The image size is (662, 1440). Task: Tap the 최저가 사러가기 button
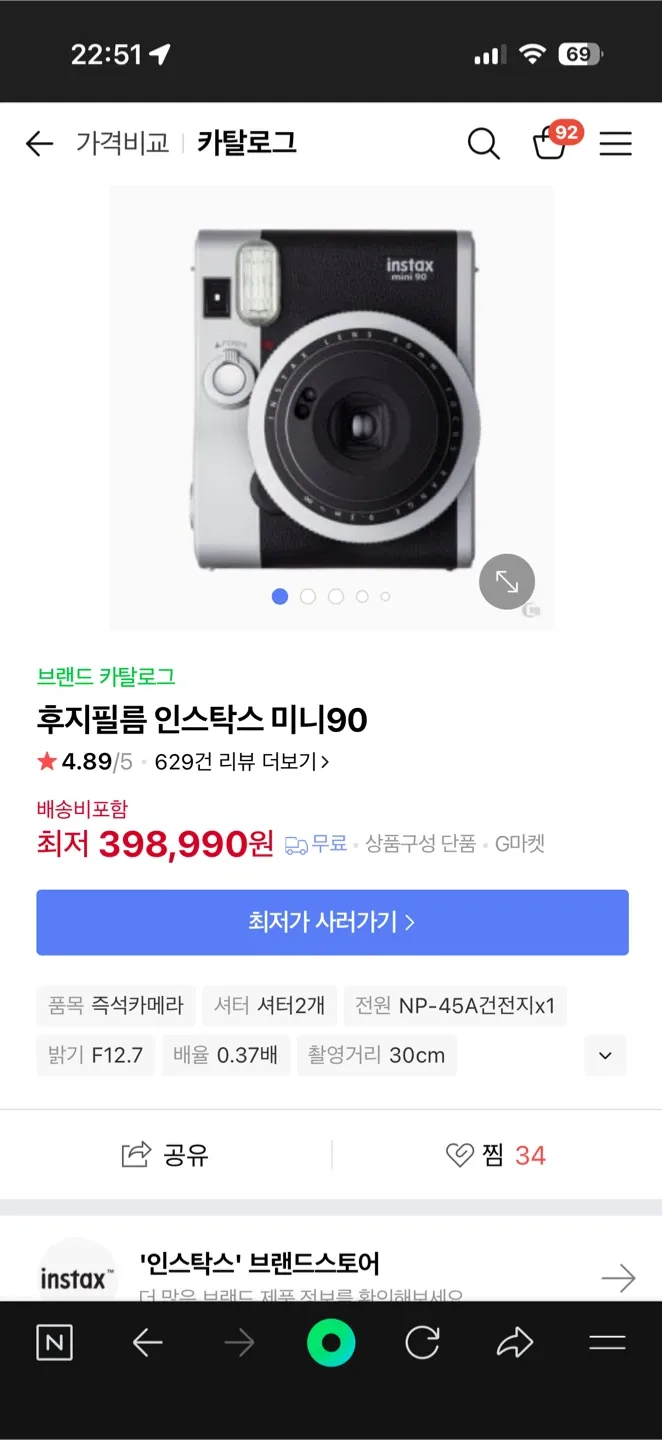click(332, 922)
